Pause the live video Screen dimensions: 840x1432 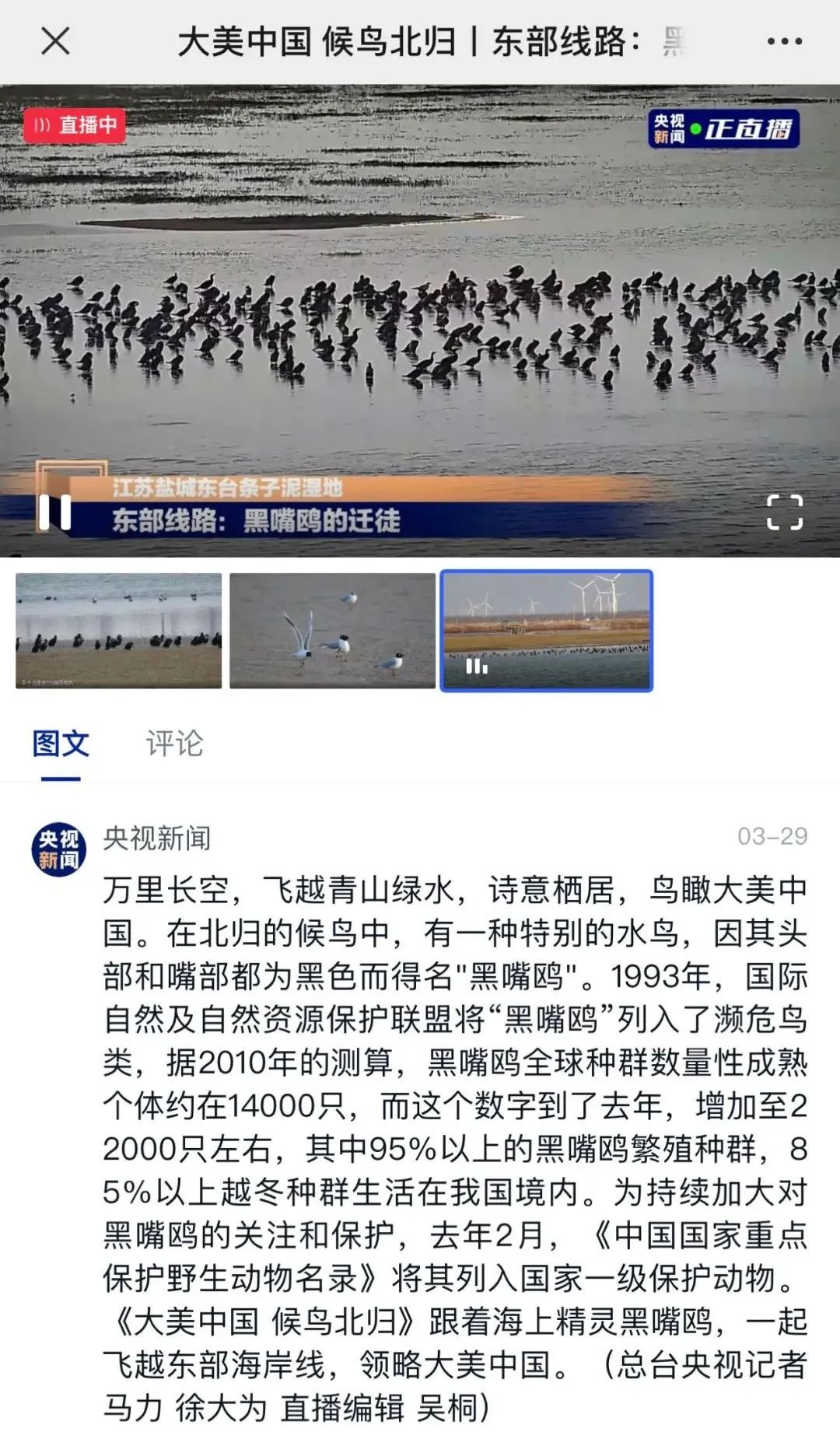tap(55, 513)
